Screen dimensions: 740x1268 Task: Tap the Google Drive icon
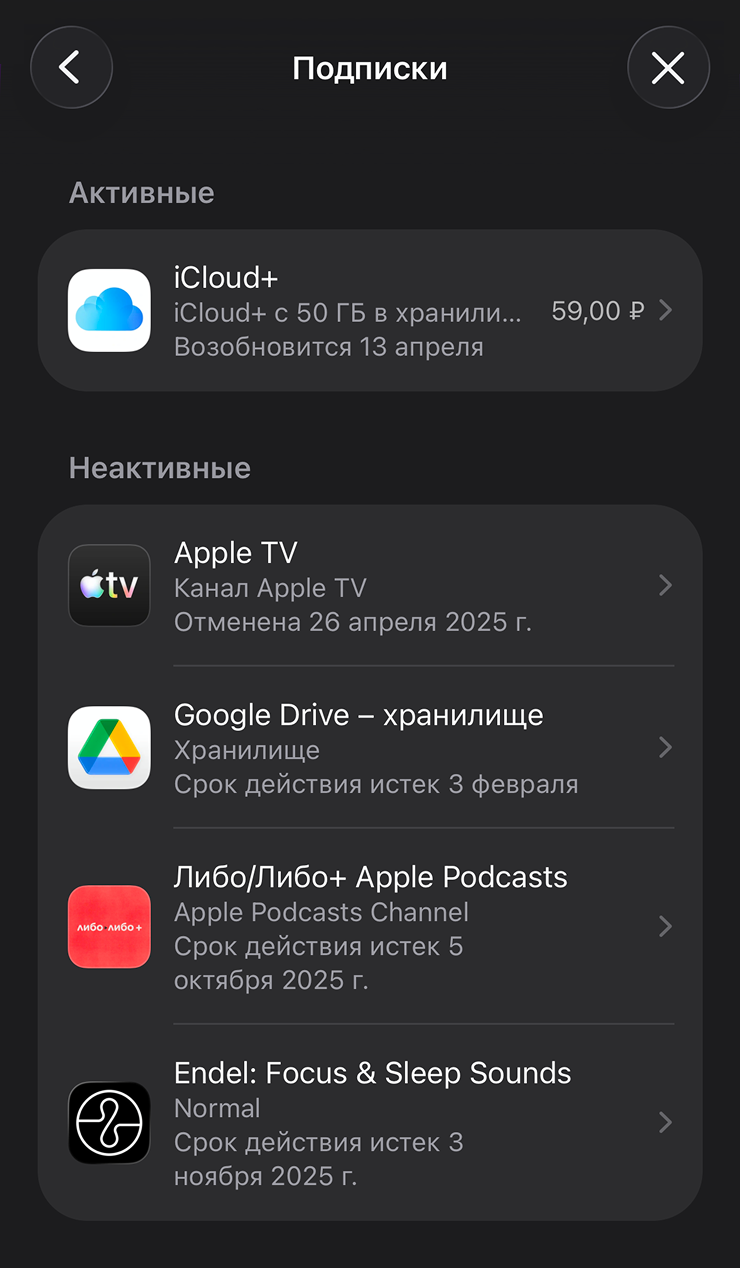pos(108,747)
